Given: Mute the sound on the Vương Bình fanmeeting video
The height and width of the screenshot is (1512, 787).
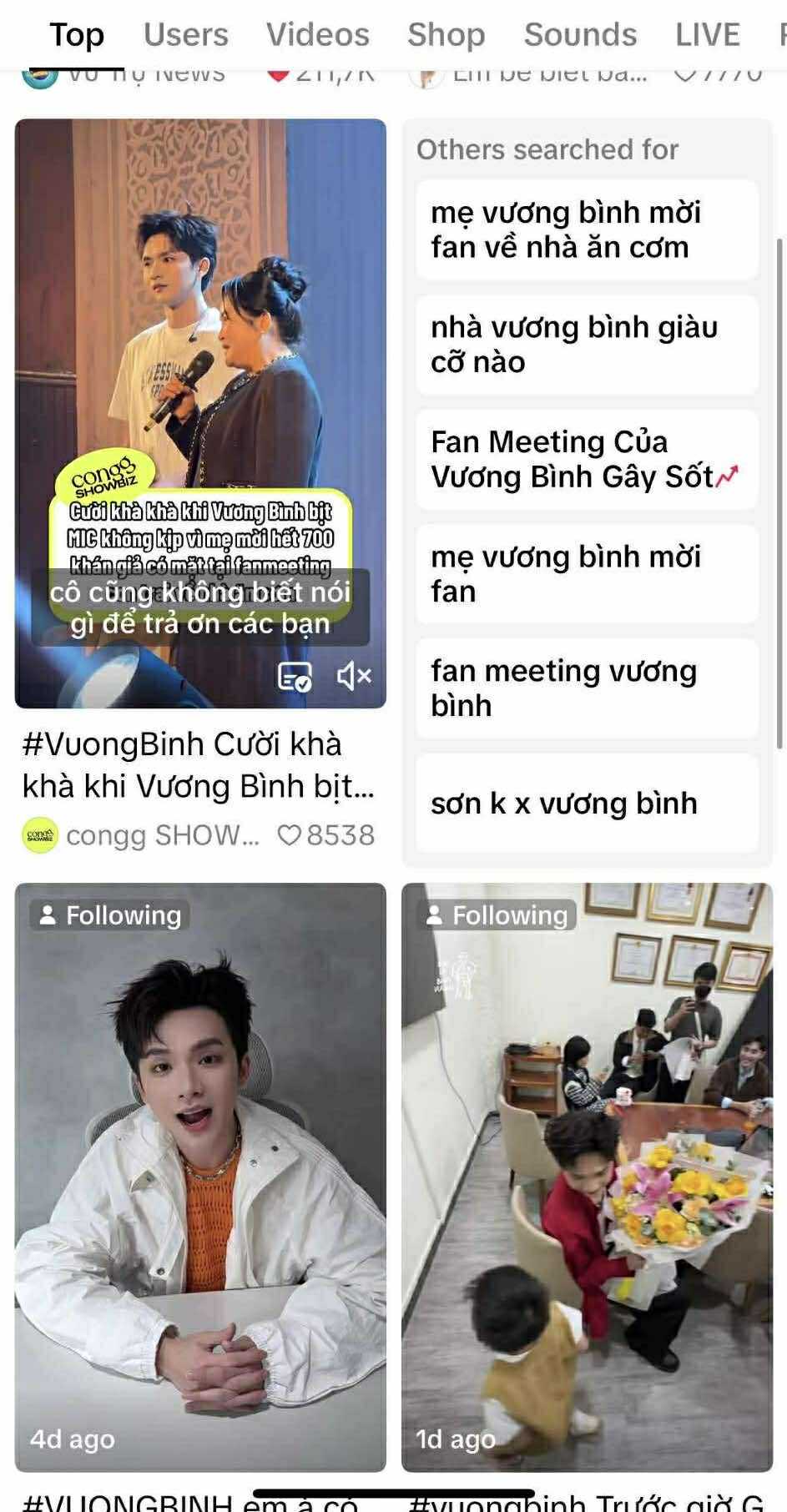Looking at the screenshot, I should click(x=352, y=676).
